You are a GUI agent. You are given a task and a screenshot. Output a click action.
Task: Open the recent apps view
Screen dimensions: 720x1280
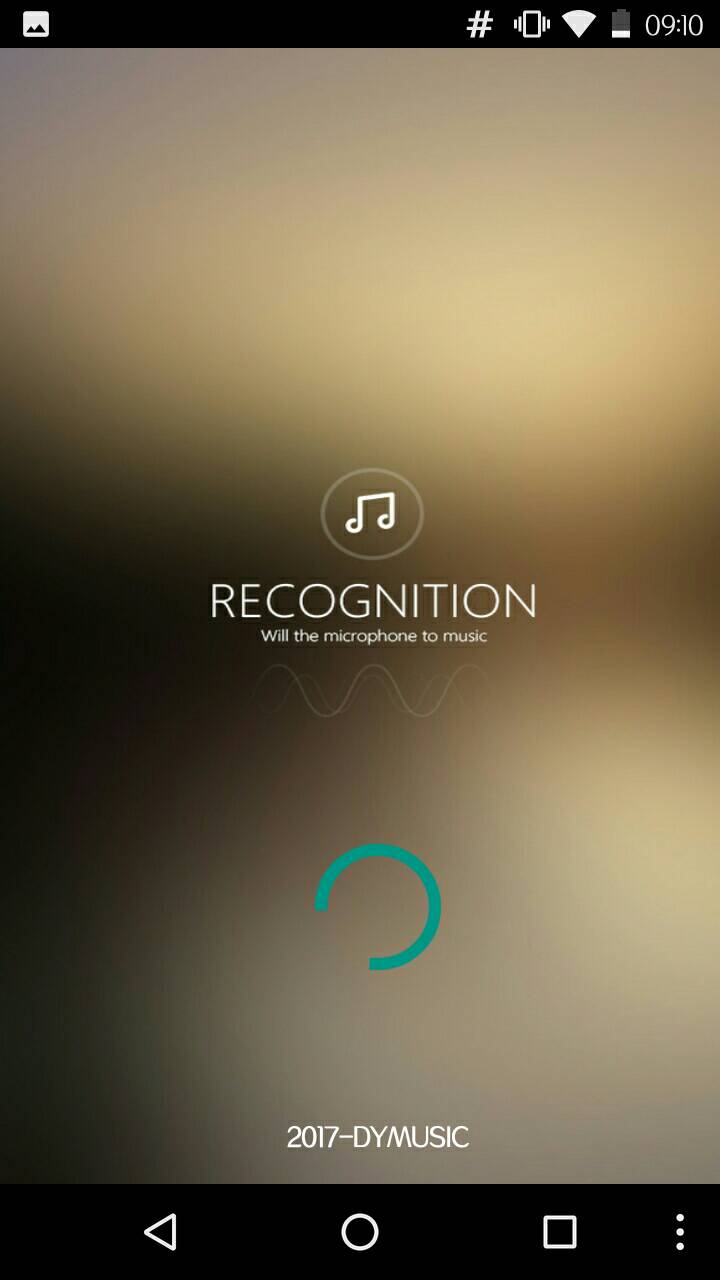click(x=560, y=1232)
